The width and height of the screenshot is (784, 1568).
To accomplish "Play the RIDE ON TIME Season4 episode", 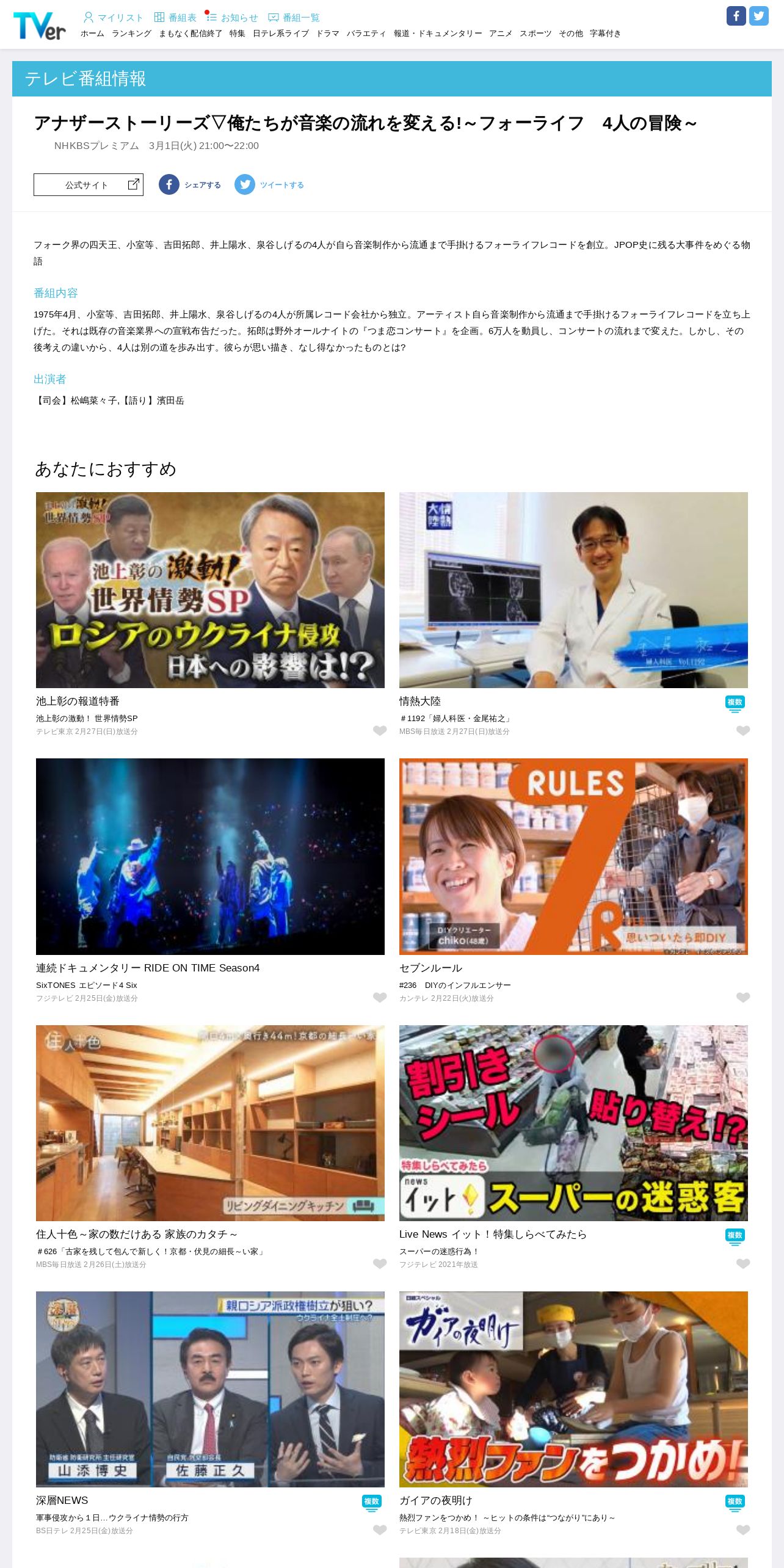I will (x=210, y=856).
